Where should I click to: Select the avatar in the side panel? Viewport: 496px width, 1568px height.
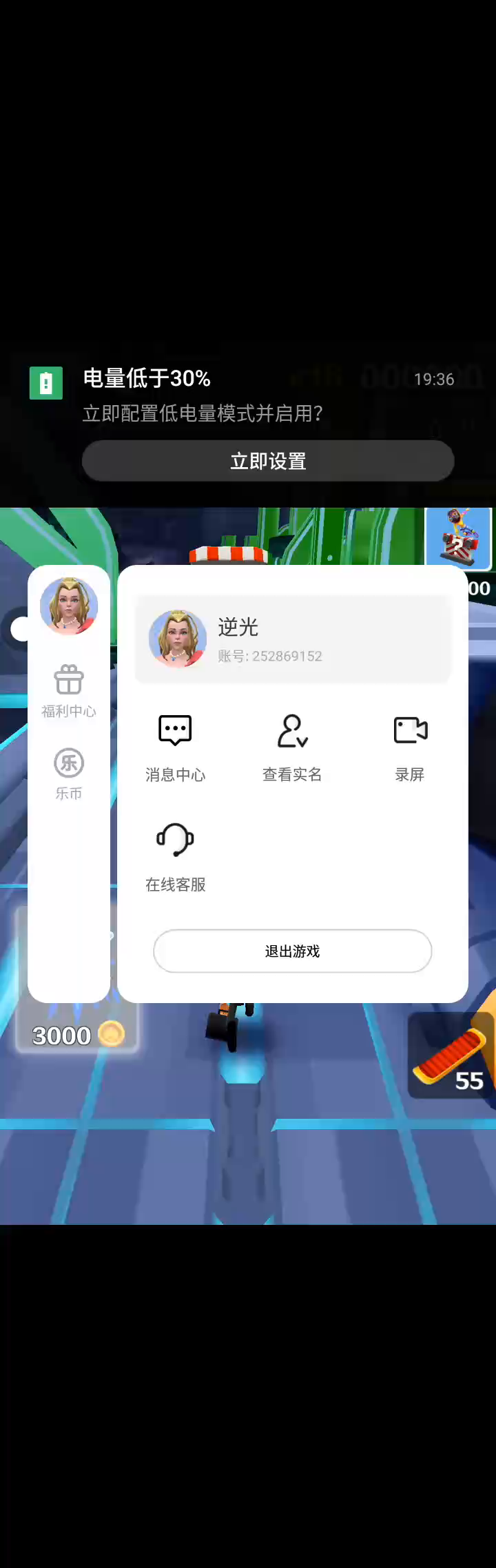[69, 606]
